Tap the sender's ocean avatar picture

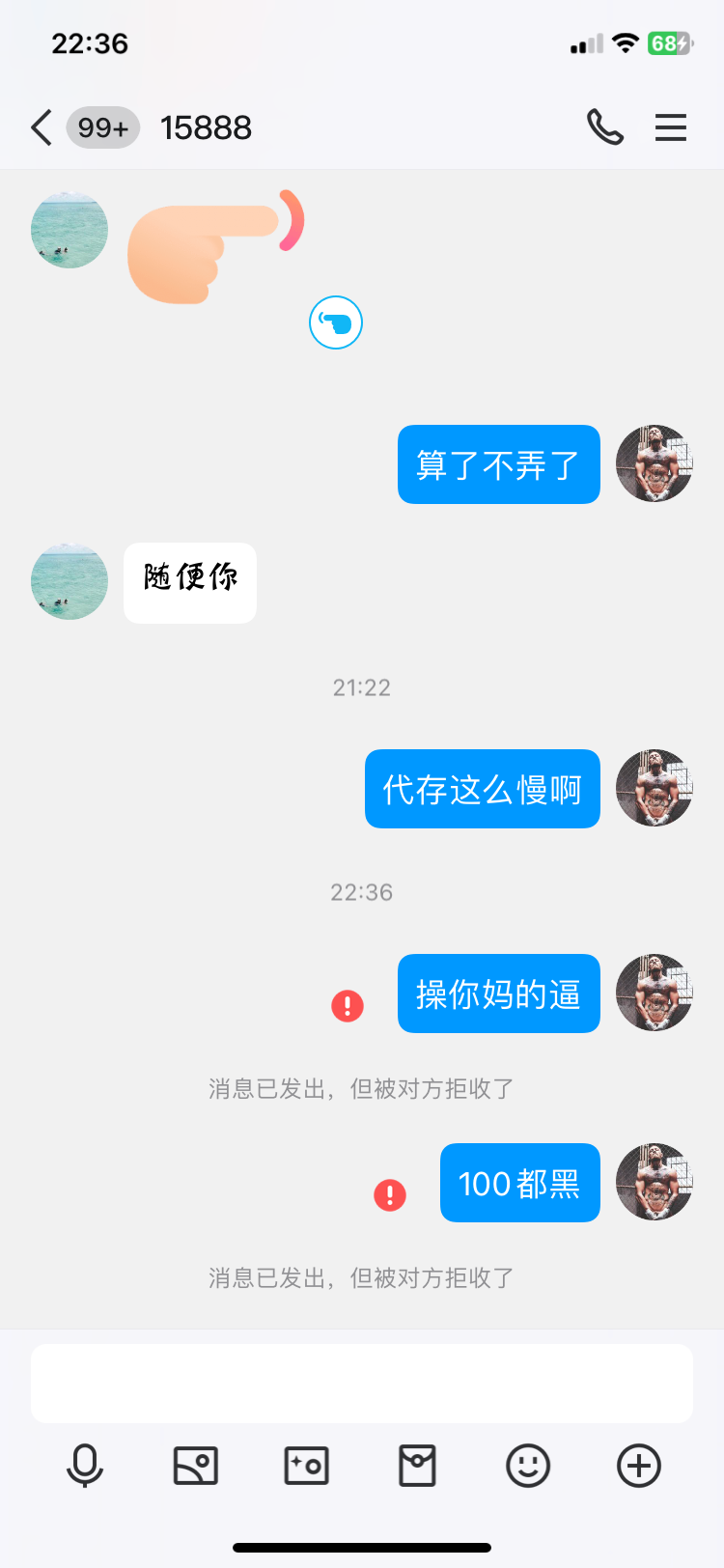(x=69, y=583)
